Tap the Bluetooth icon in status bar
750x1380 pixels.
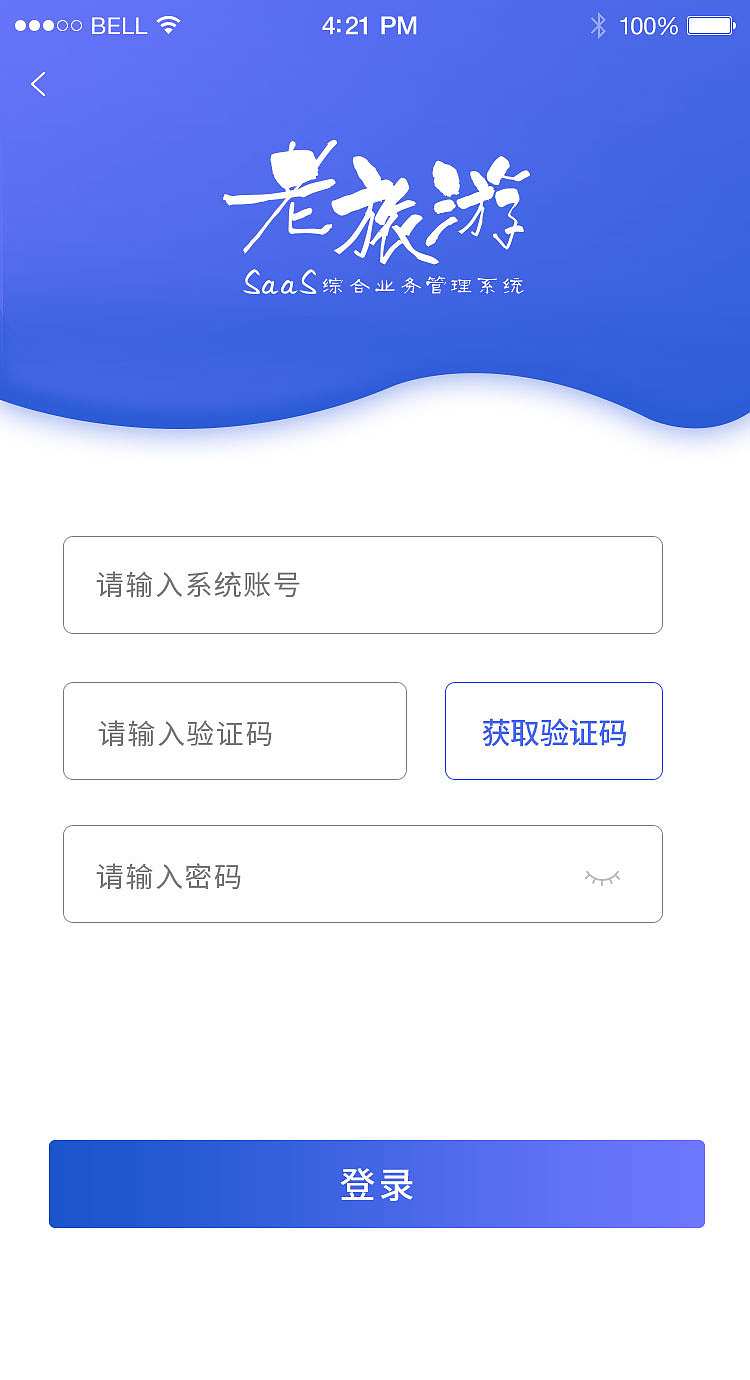pos(600,26)
